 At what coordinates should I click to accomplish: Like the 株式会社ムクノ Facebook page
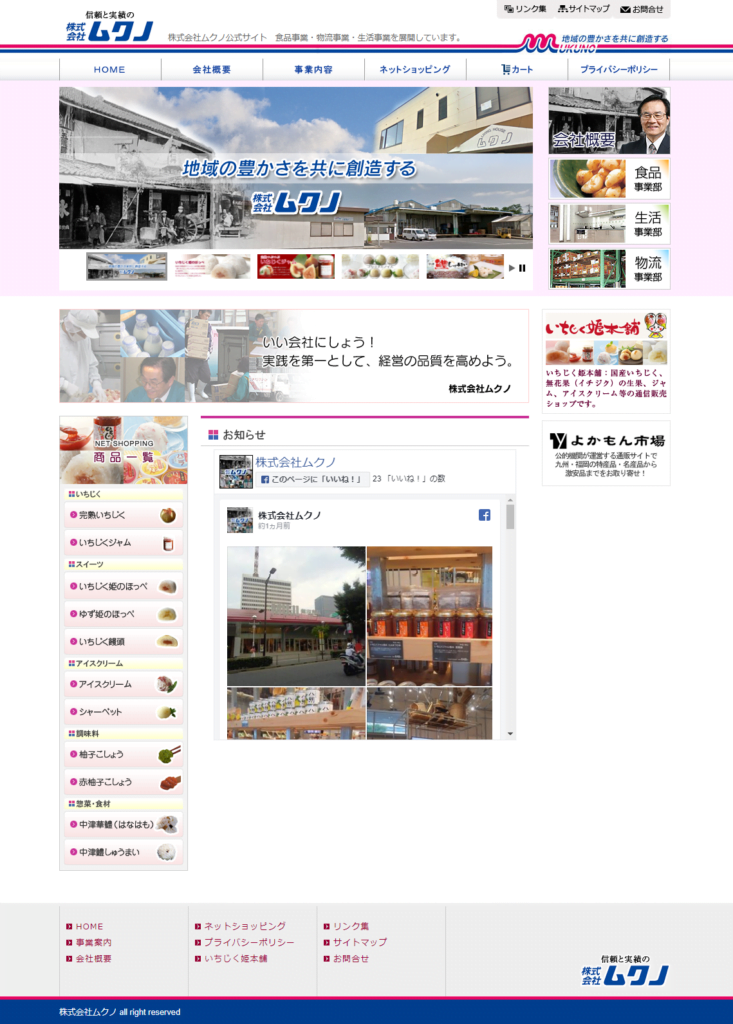(314, 479)
